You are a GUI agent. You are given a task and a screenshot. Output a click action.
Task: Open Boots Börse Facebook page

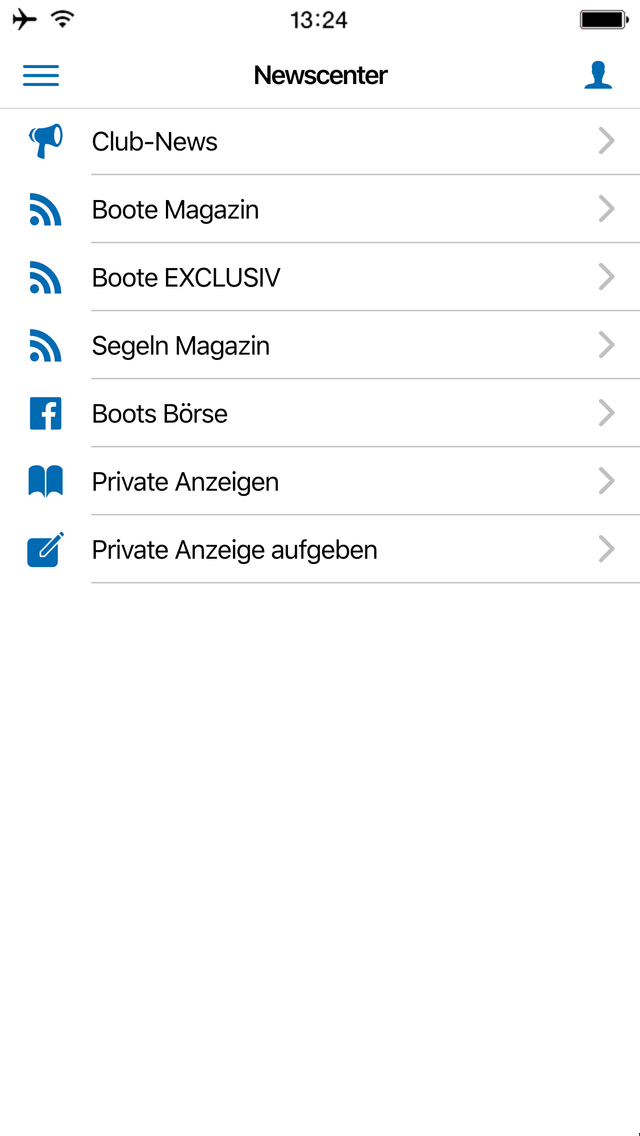pyautogui.click(x=320, y=414)
